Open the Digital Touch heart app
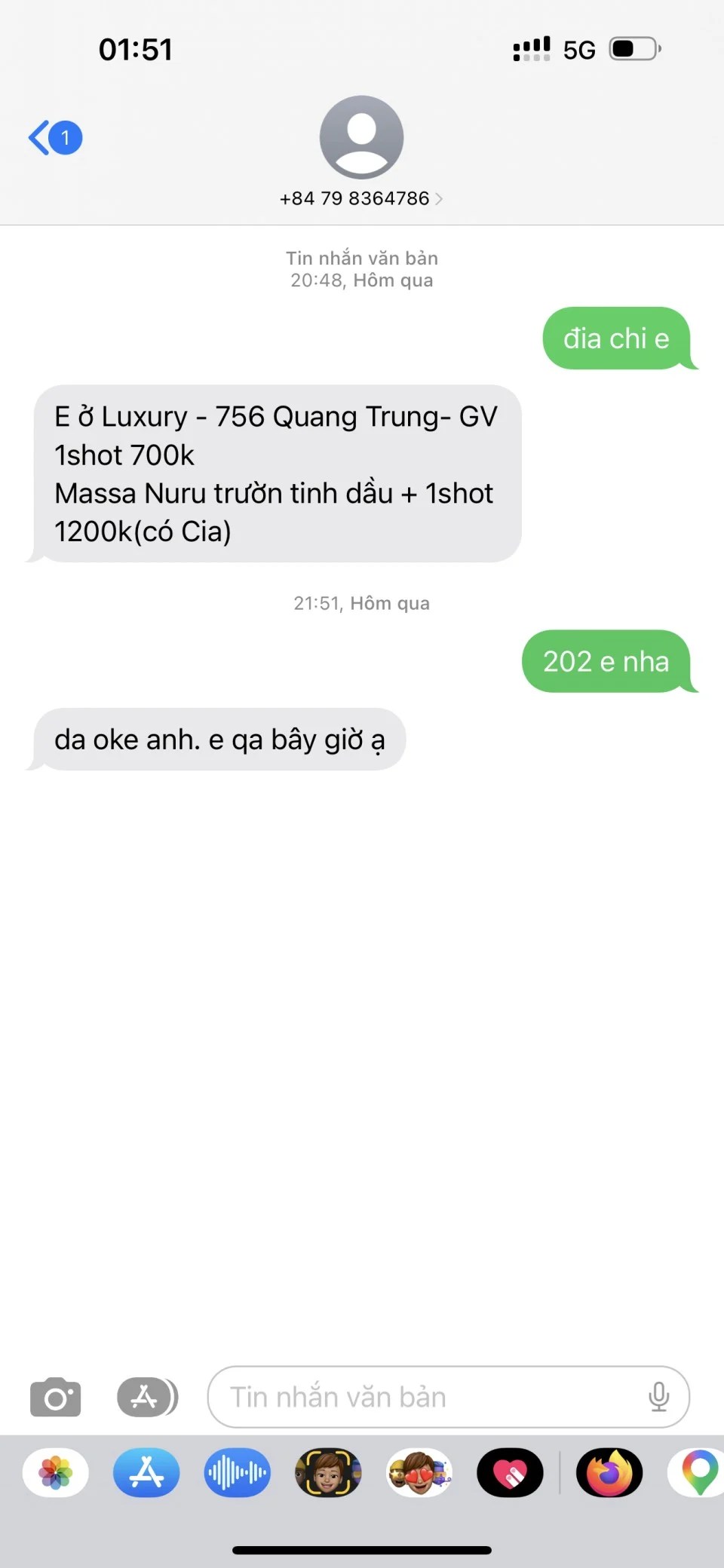724x1568 pixels. point(510,1473)
